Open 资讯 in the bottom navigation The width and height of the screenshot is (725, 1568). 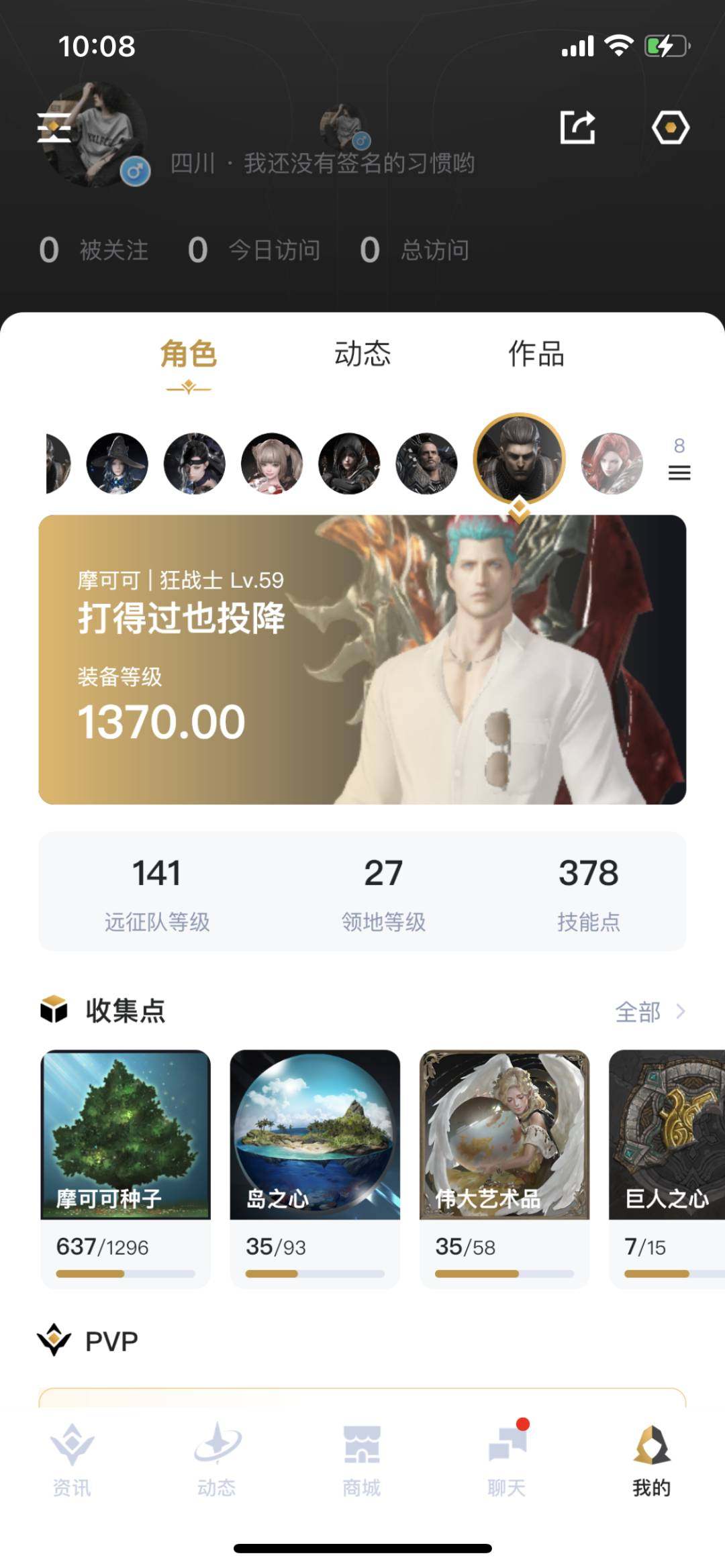(x=72, y=1451)
